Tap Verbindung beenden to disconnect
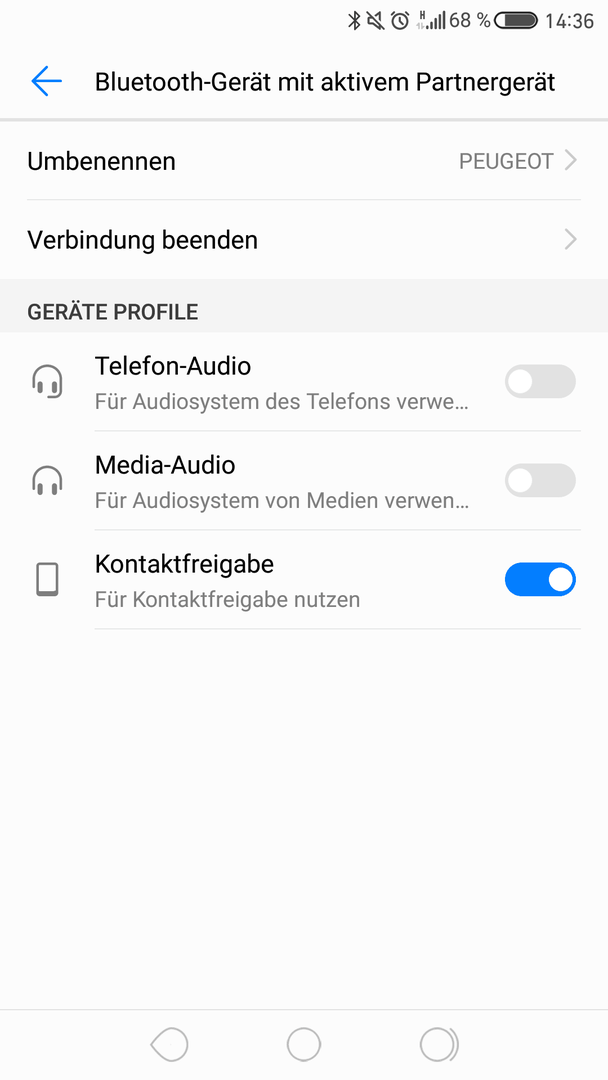This screenshot has height=1080, width=608. point(304,240)
